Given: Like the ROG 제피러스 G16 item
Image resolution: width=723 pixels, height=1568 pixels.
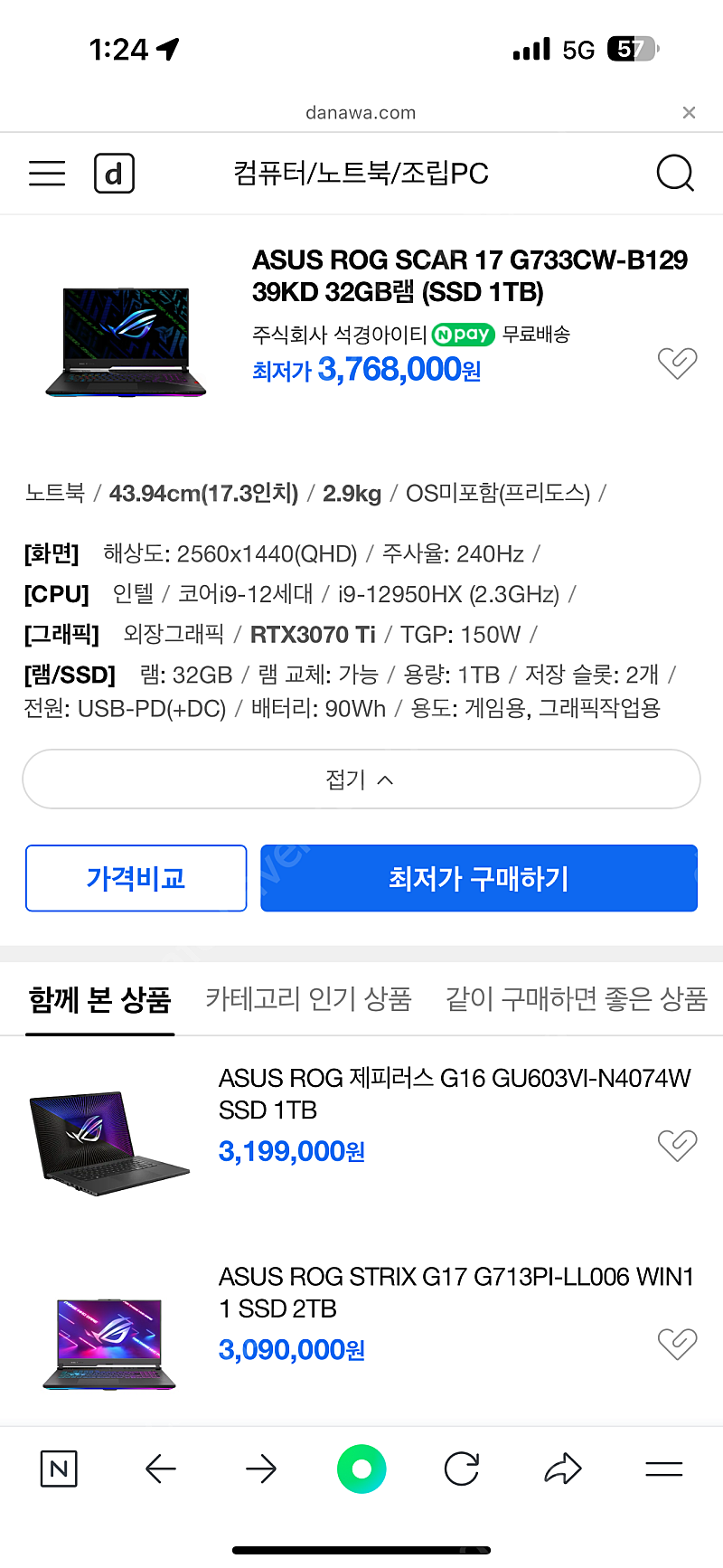Looking at the screenshot, I should (677, 1146).
